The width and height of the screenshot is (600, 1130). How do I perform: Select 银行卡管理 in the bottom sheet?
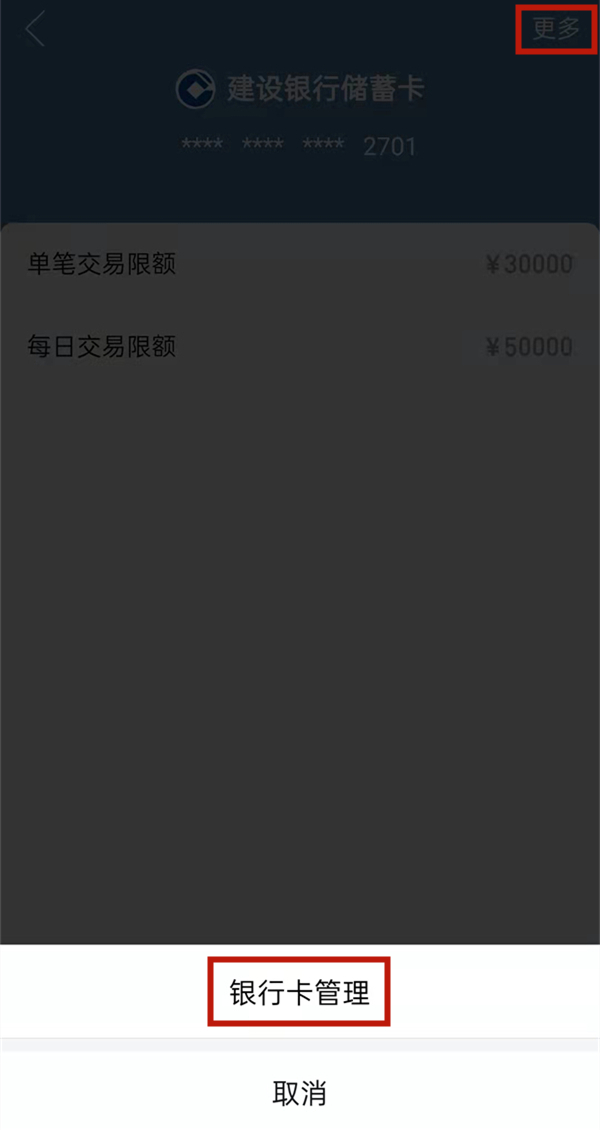[x=299, y=992]
